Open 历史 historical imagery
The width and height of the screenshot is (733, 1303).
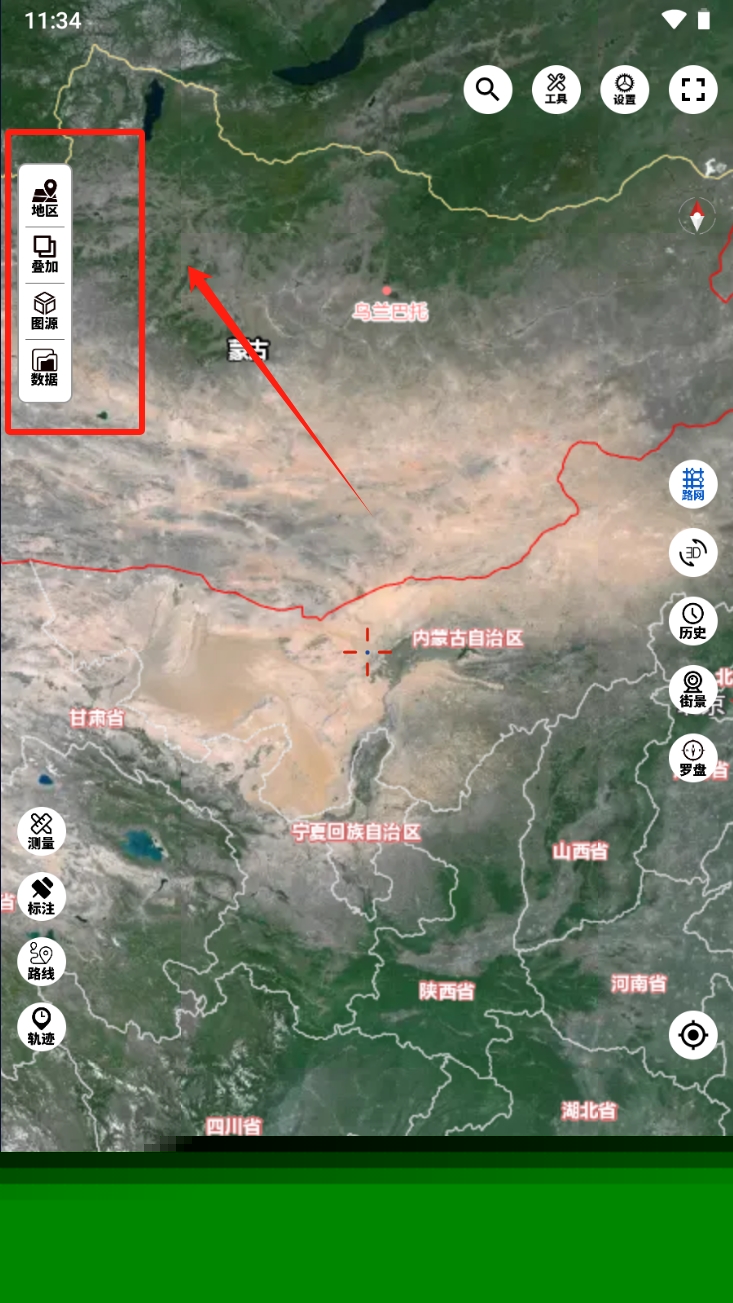tap(693, 620)
